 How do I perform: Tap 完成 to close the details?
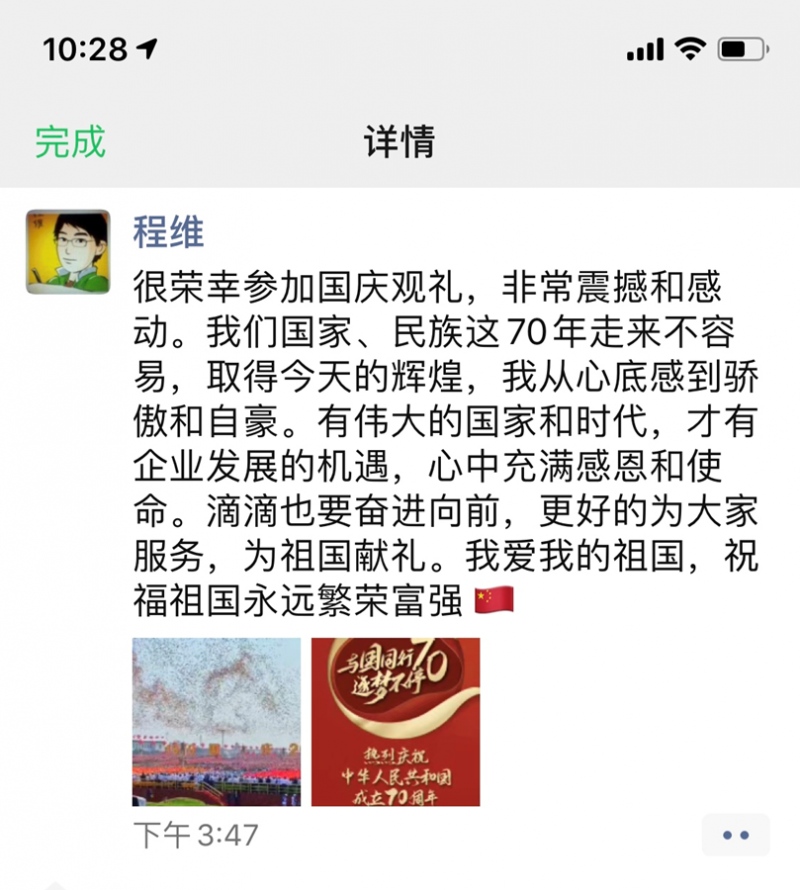tap(70, 142)
